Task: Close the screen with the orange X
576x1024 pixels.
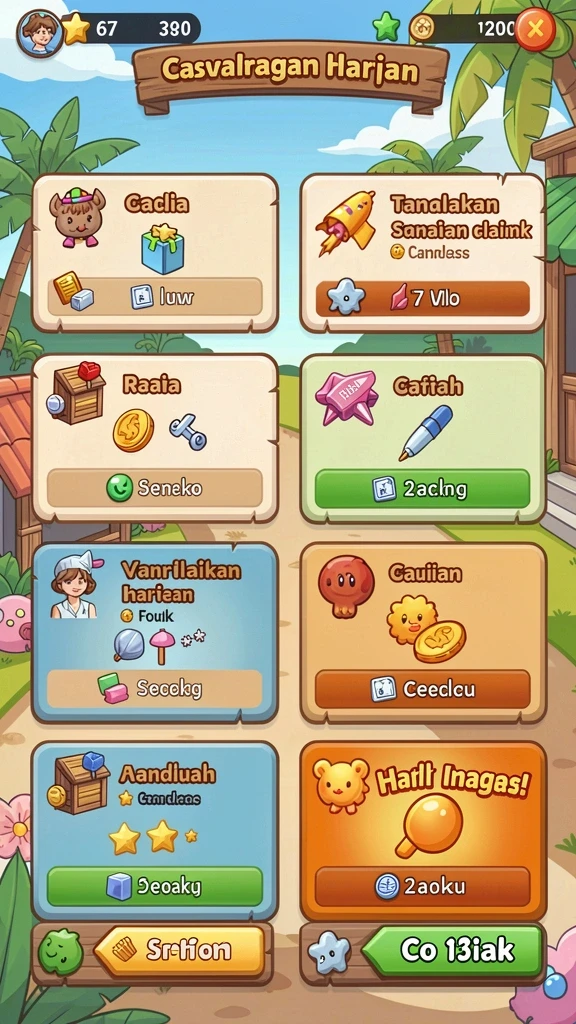Action: click(x=535, y=29)
